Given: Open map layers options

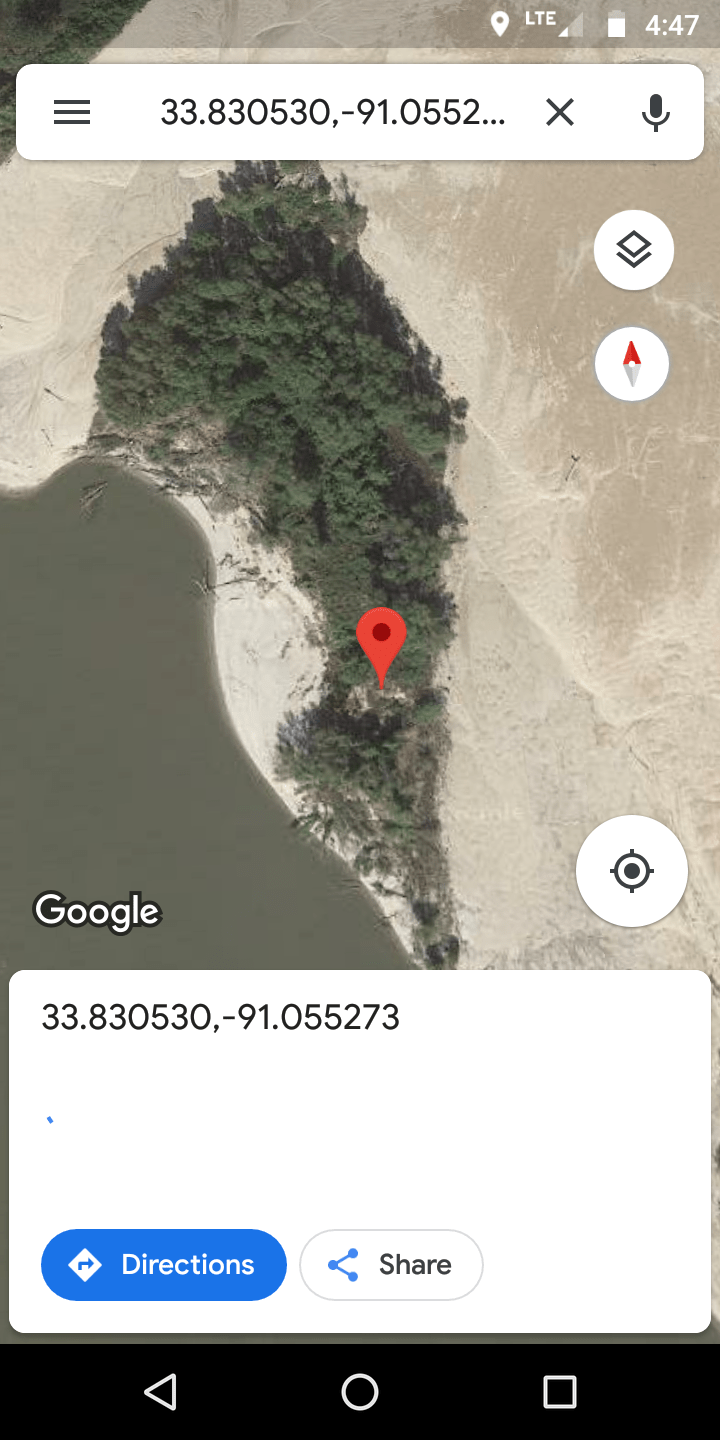Looking at the screenshot, I should 633,250.
